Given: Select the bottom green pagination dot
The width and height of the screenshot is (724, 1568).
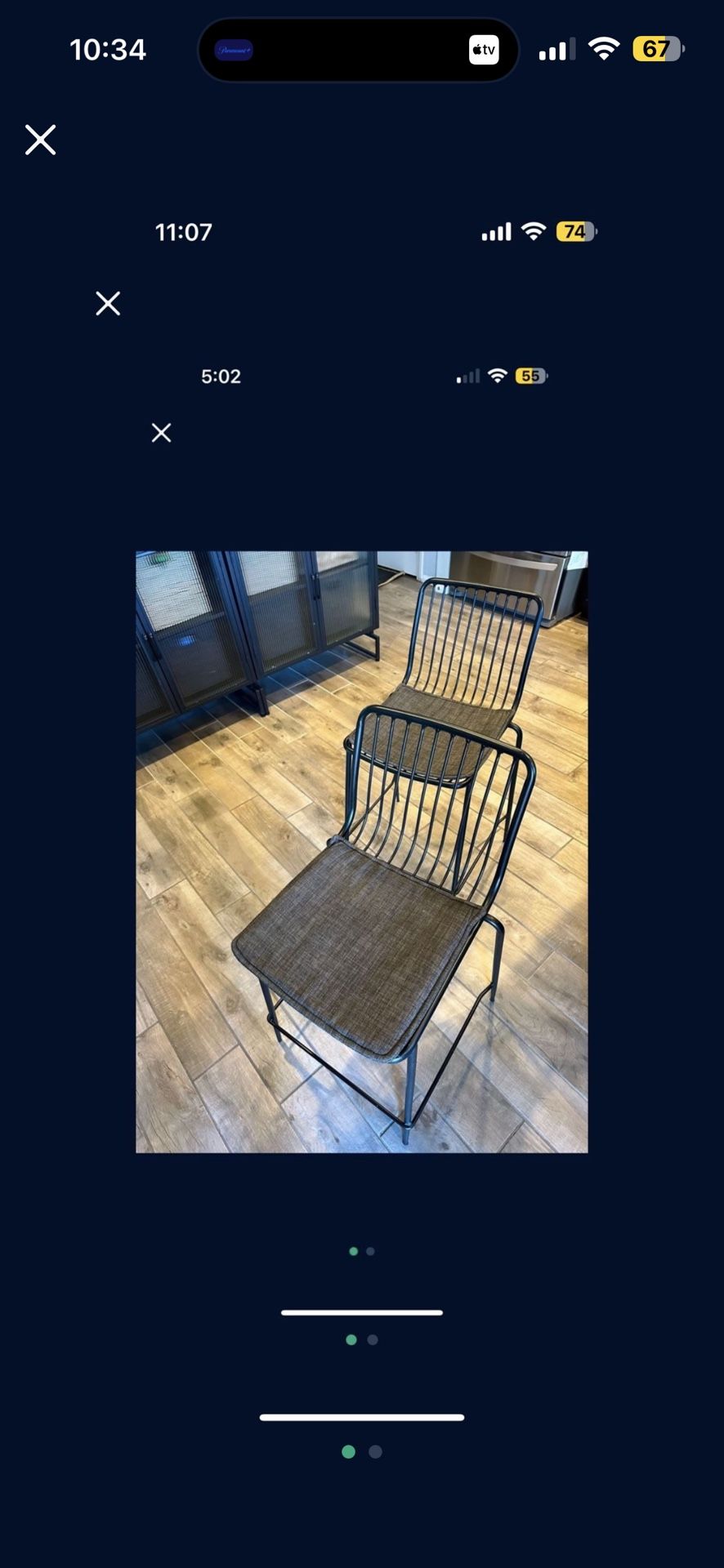Looking at the screenshot, I should [350, 1451].
